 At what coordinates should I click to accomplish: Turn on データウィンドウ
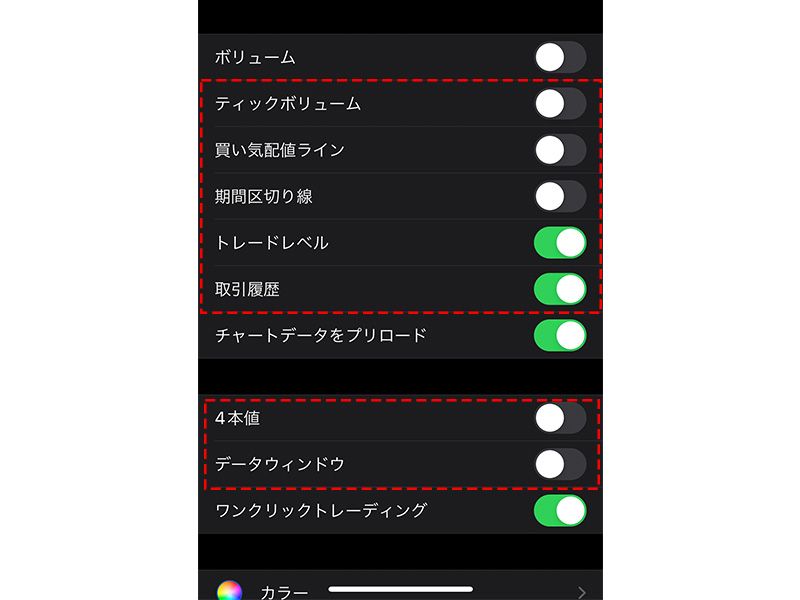click(560, 464)
